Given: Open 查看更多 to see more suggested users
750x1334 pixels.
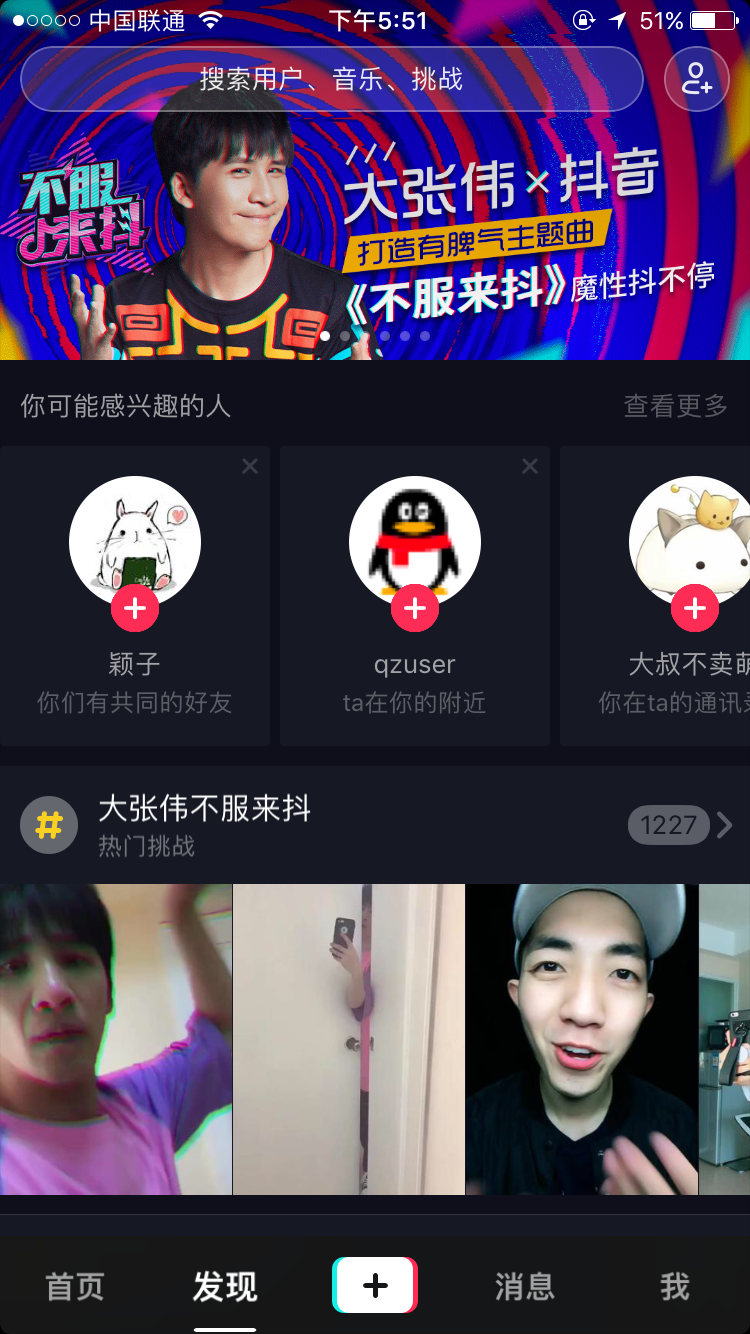Looking at the screenshot, I should 676,405.
